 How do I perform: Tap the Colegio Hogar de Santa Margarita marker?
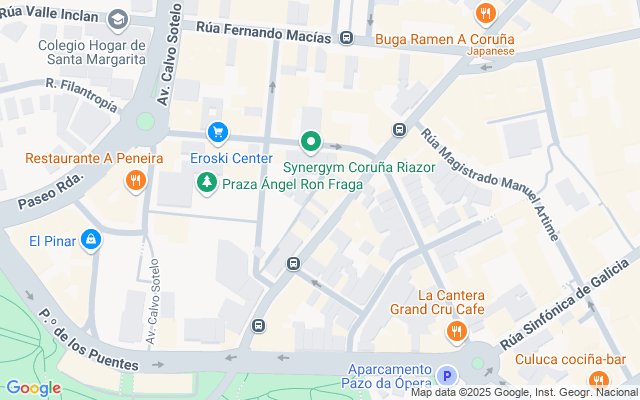click(117, 20)
